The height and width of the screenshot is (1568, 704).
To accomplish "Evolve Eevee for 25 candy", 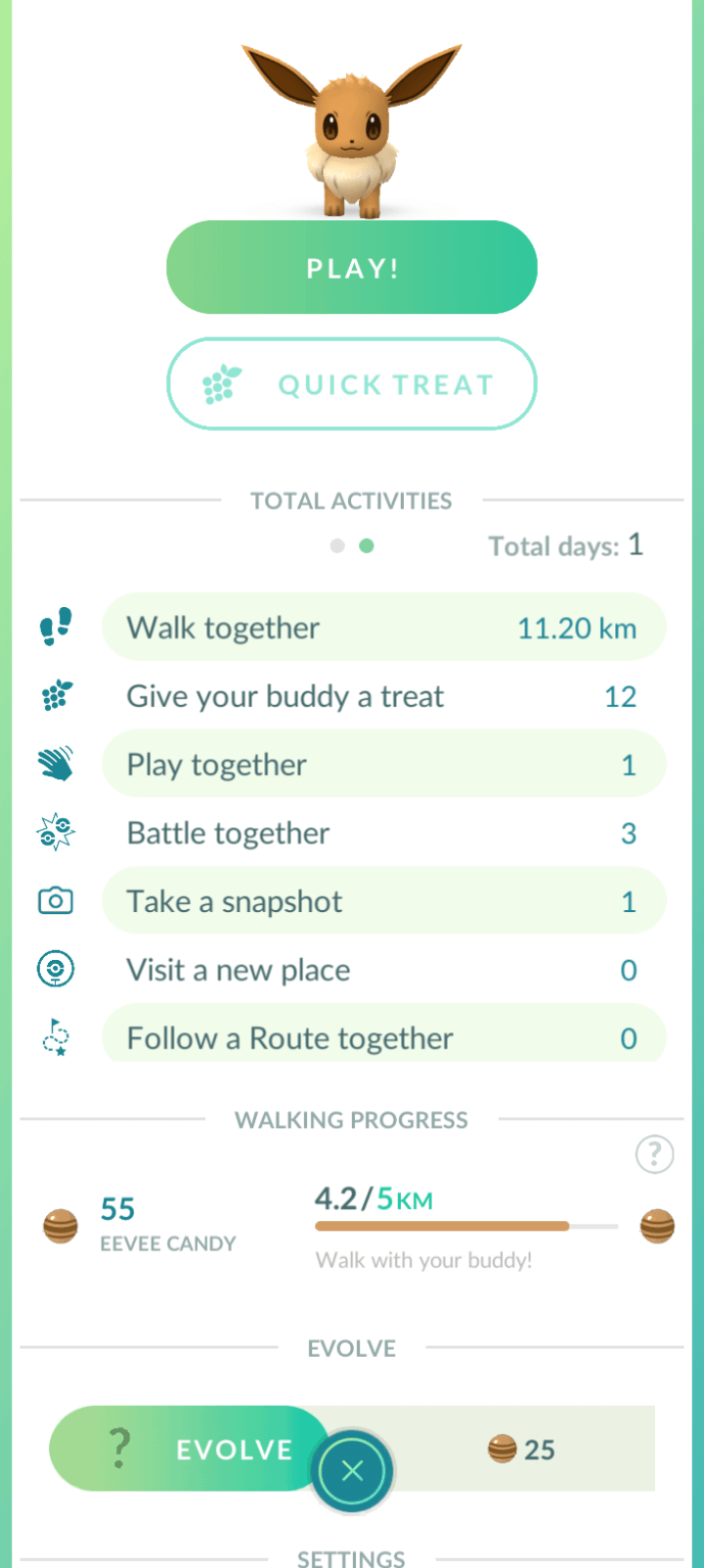I will point(196,1449).
